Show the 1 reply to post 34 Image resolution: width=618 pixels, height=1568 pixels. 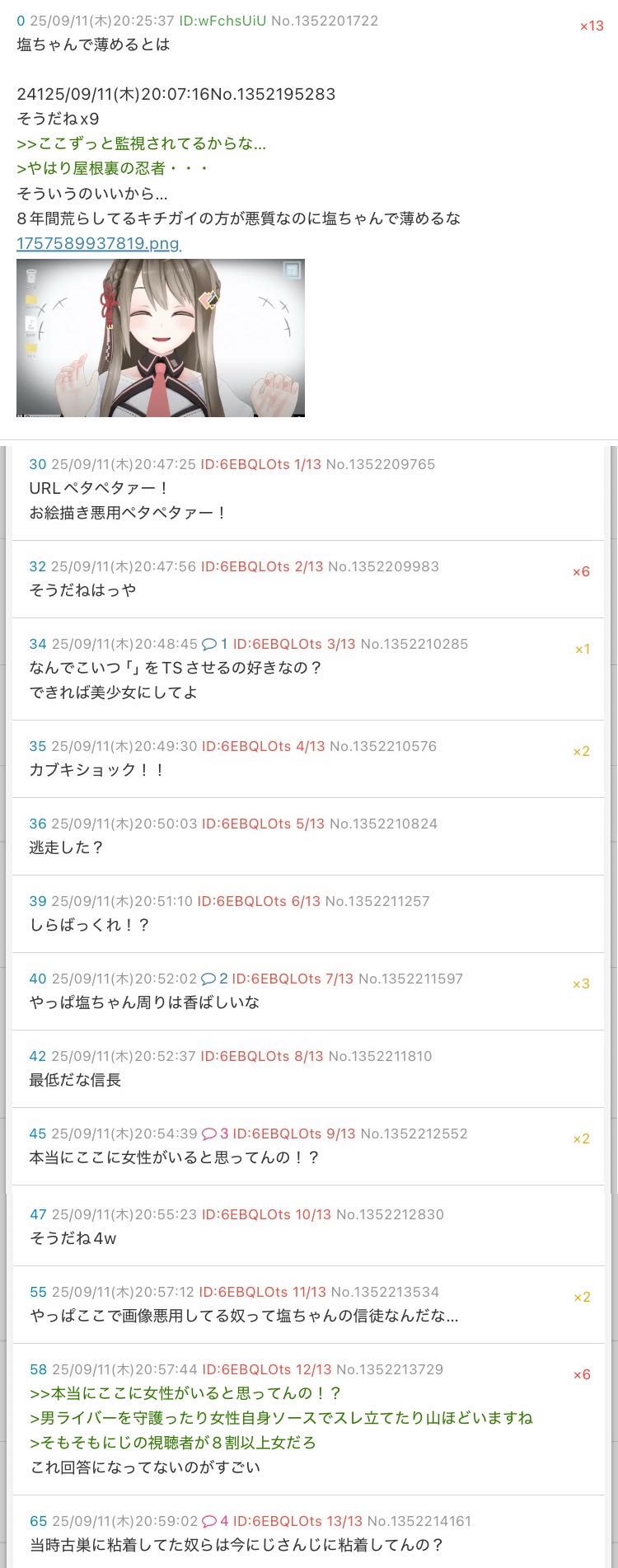(214, 644)
